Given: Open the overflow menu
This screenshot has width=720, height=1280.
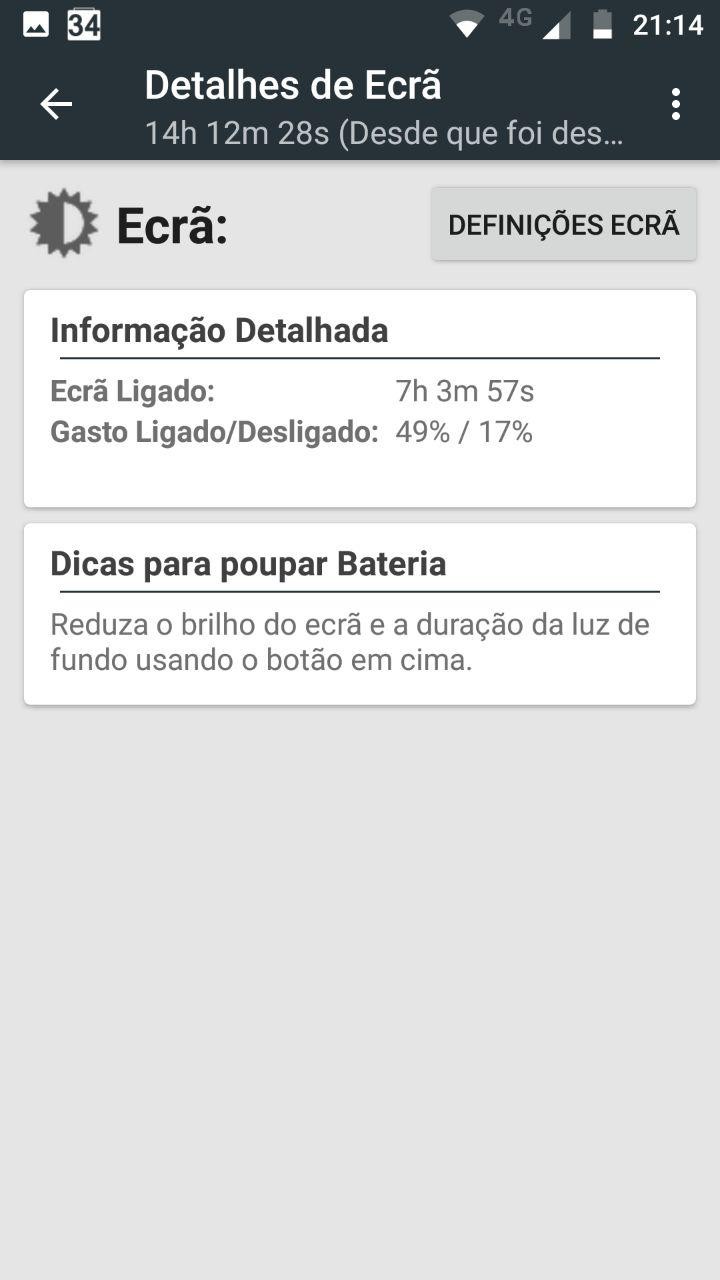Looking at the screenshot, I should click(x=676, y=104).
